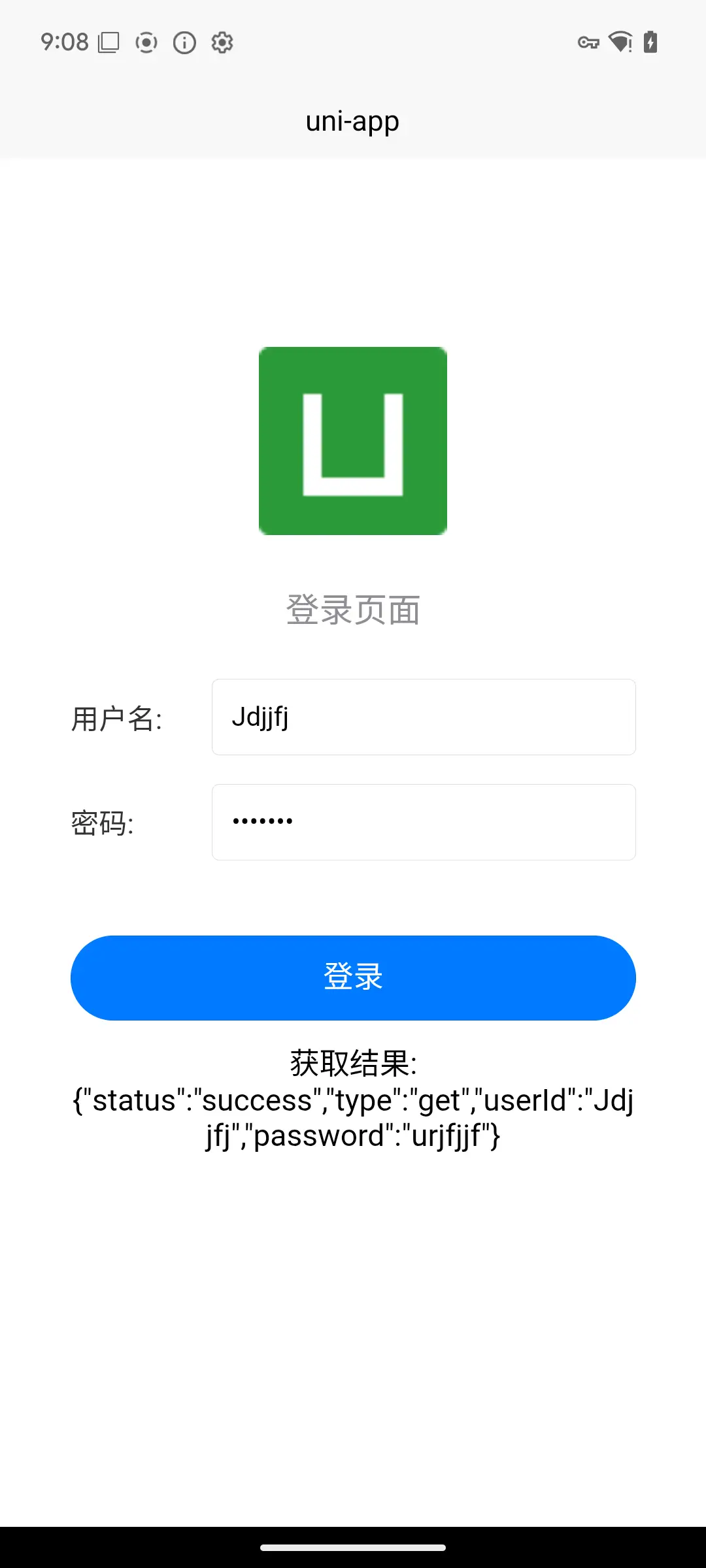This screenshot has width=706, height=1568.
Task: Focus the password input field
Action: [424, 822]
